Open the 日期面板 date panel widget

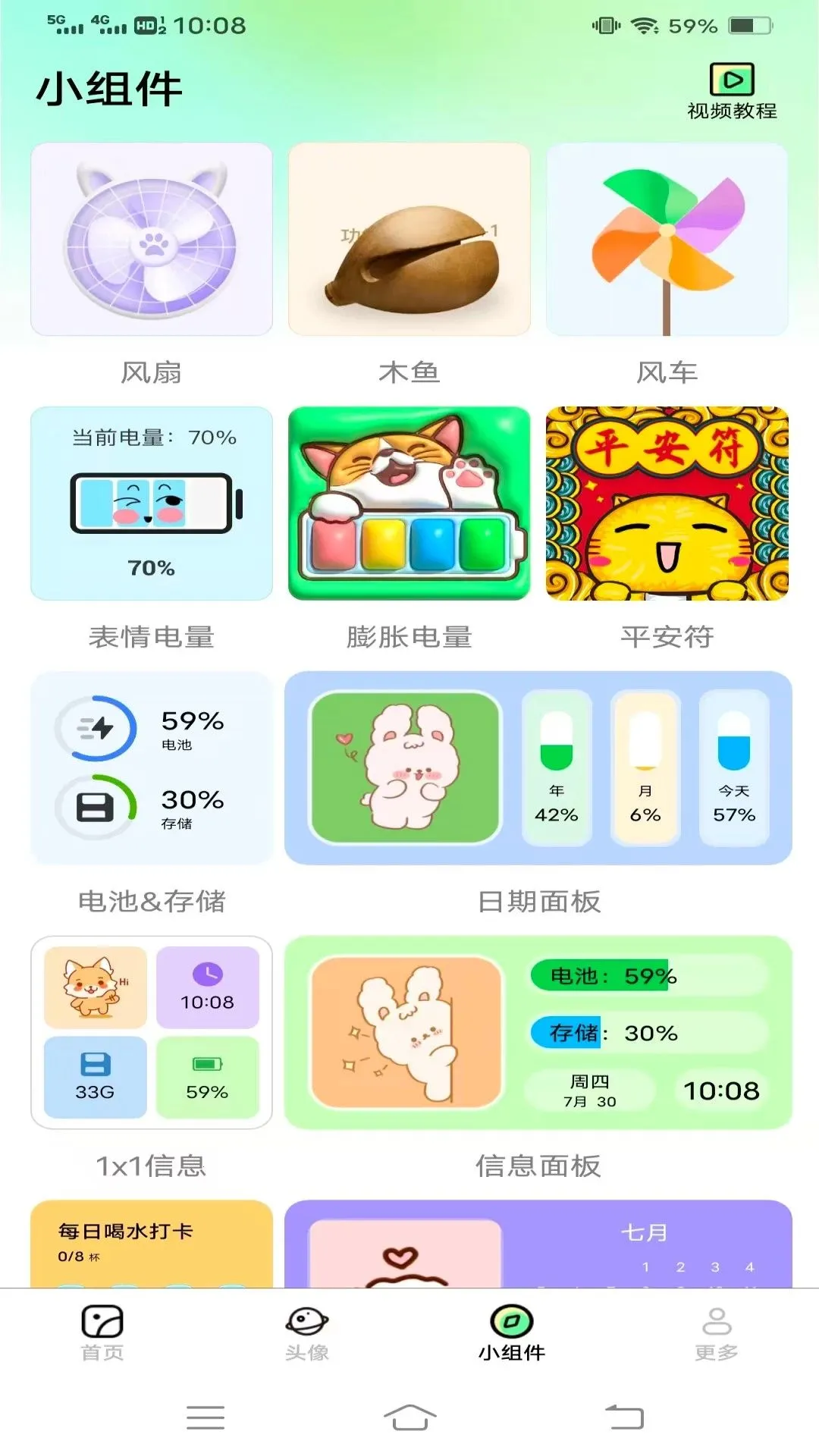[538, 767]
